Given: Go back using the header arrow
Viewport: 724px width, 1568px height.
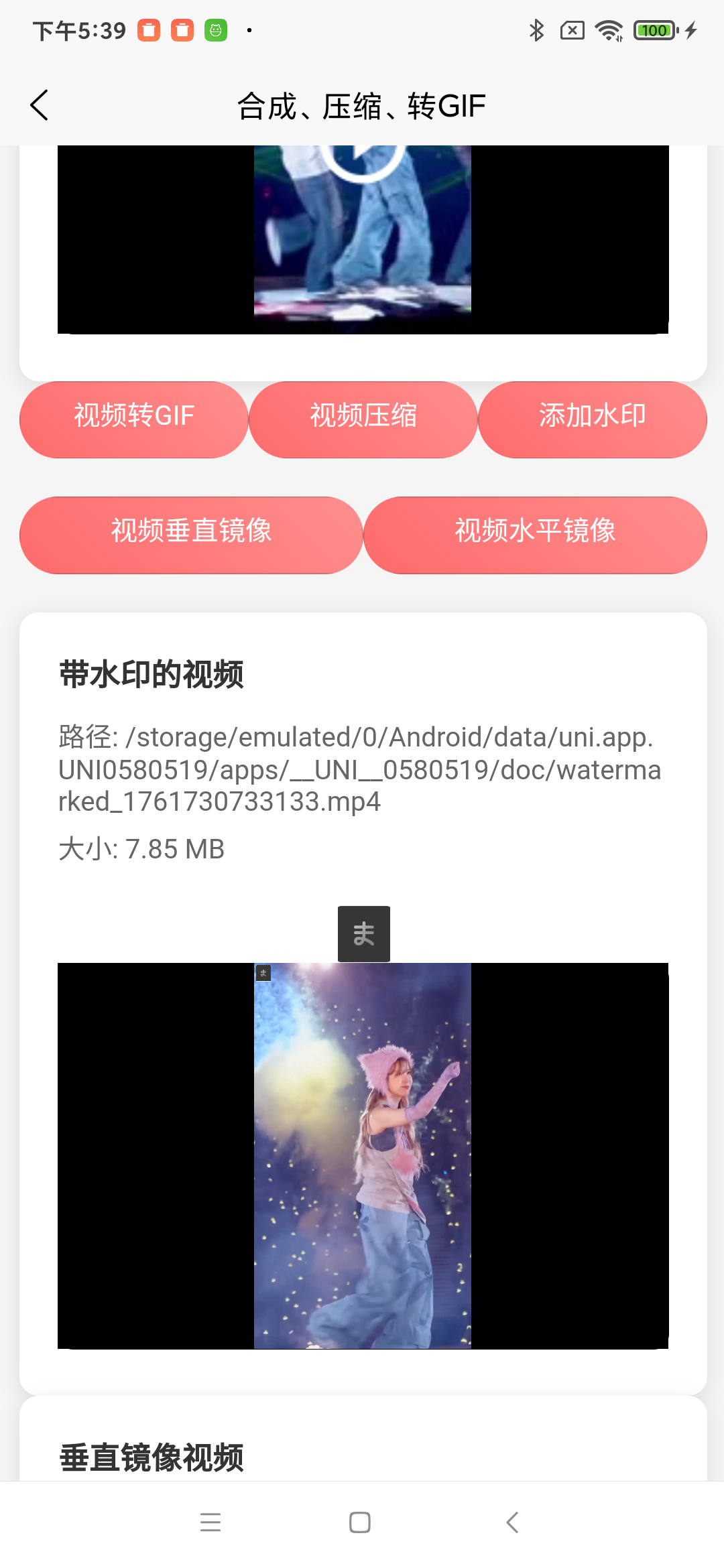Looking at the screenshot, I should click(40, 105).
